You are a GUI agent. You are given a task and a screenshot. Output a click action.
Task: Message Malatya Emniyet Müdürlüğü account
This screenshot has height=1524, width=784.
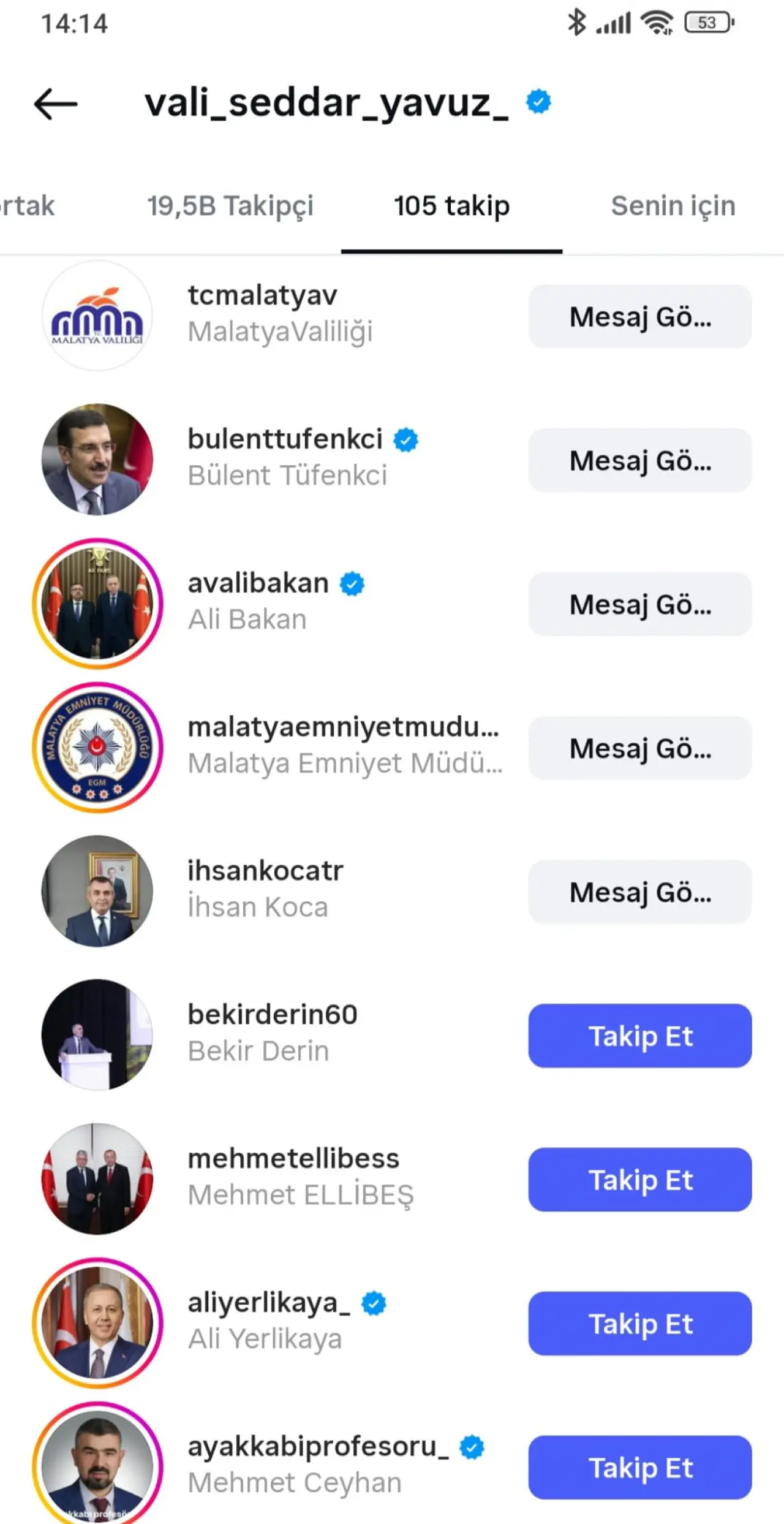pyautogui.click(x=639, y=748)
